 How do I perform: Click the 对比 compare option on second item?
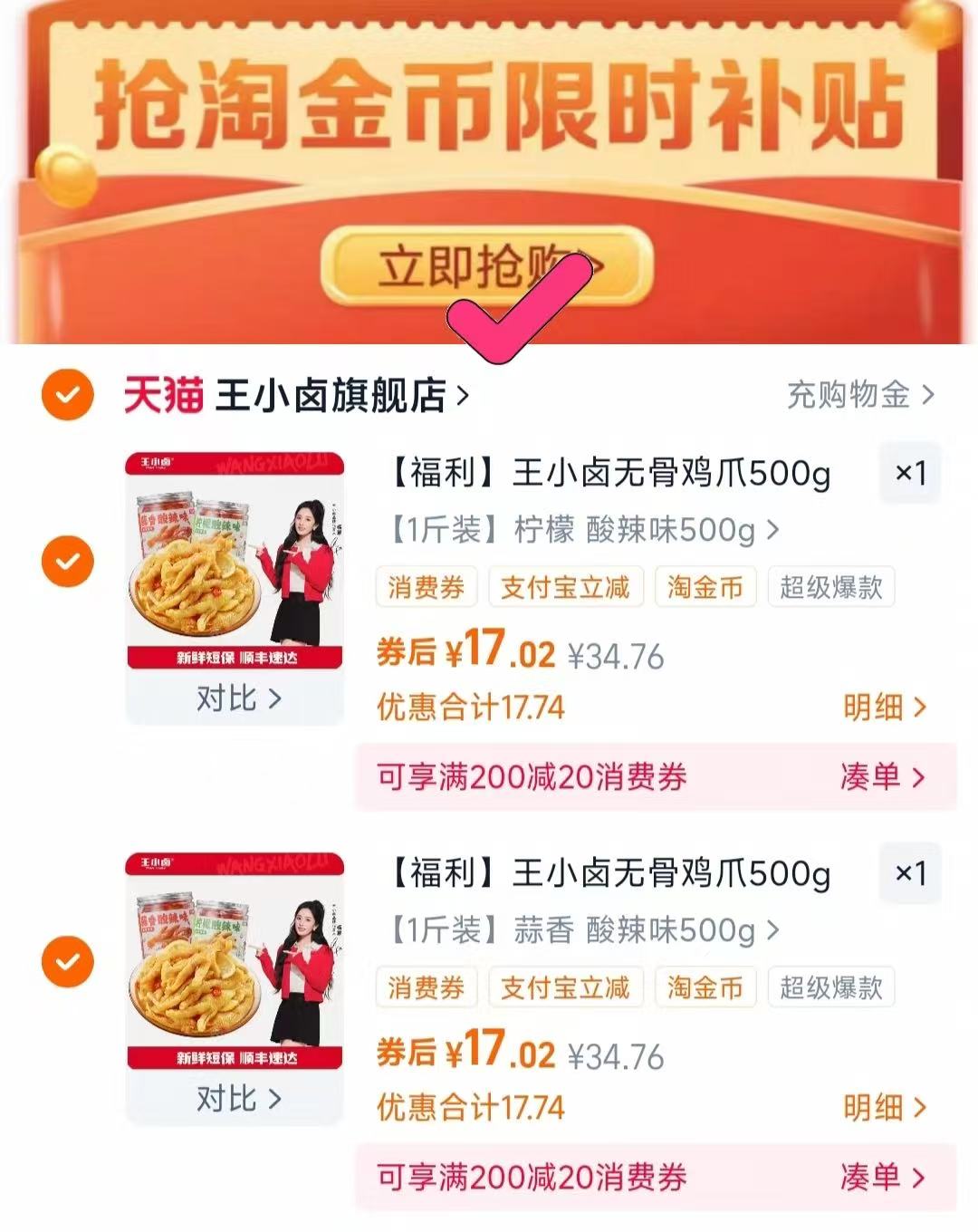tap(233, 1100)
